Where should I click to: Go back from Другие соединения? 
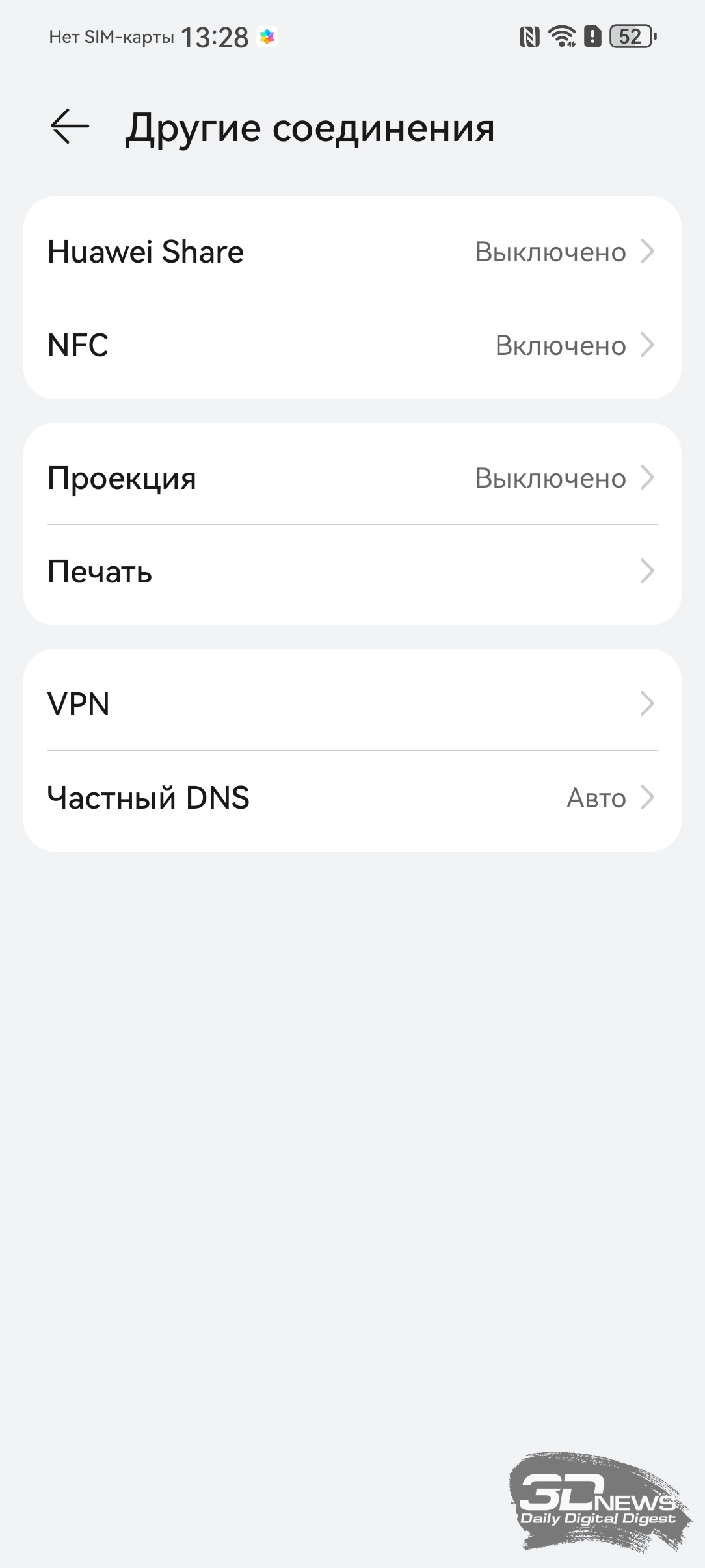(x=70, y=126)
